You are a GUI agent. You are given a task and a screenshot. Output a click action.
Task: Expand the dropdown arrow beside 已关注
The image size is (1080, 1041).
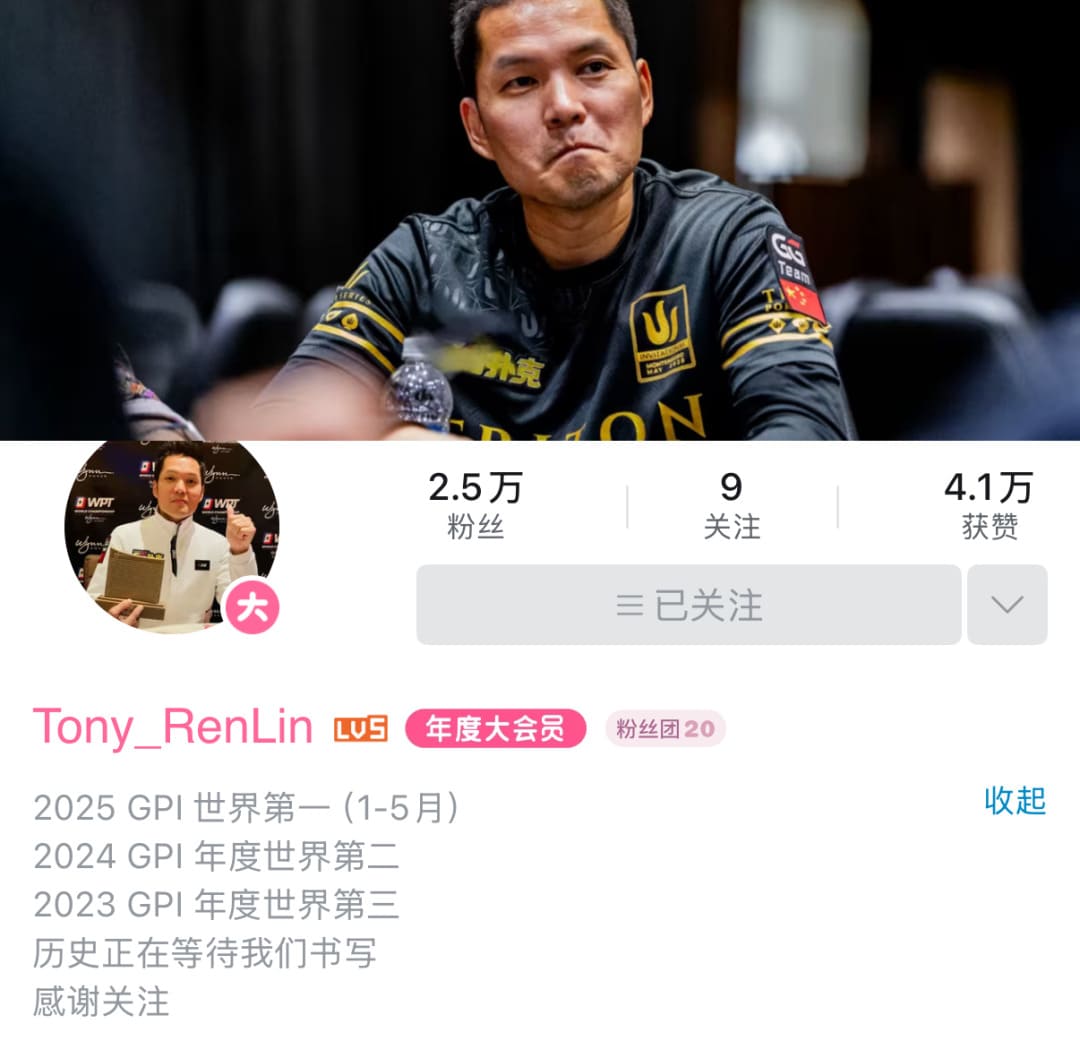pos(1006,605)
